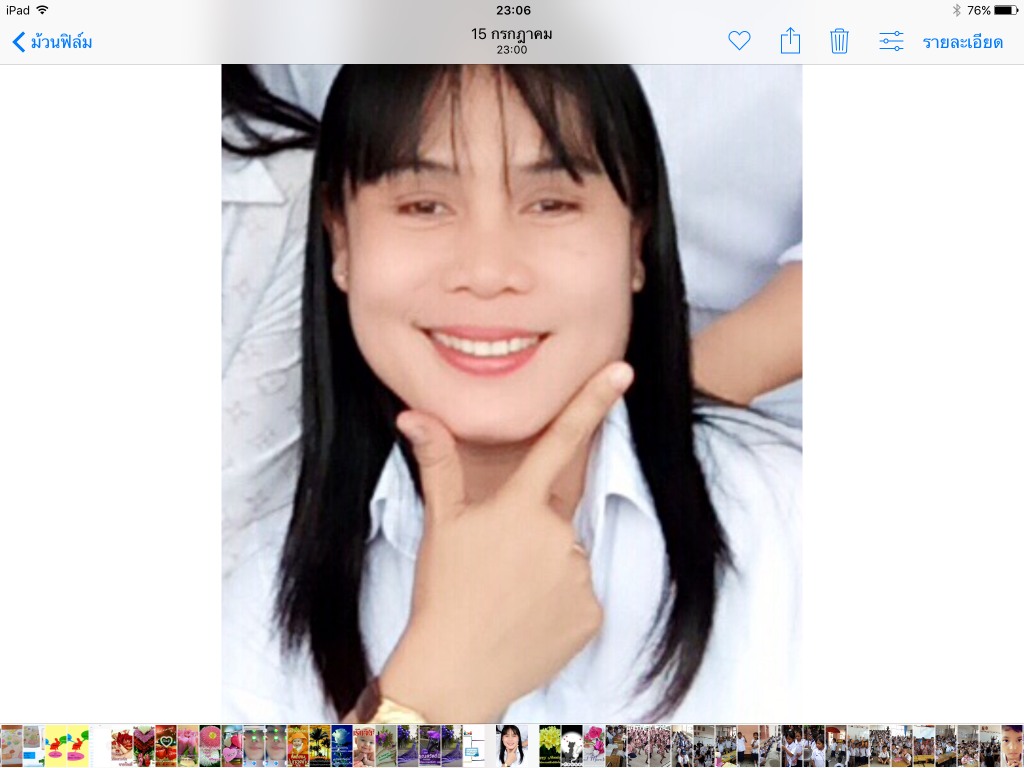Tap the main photo to hide toolbars

511,392
